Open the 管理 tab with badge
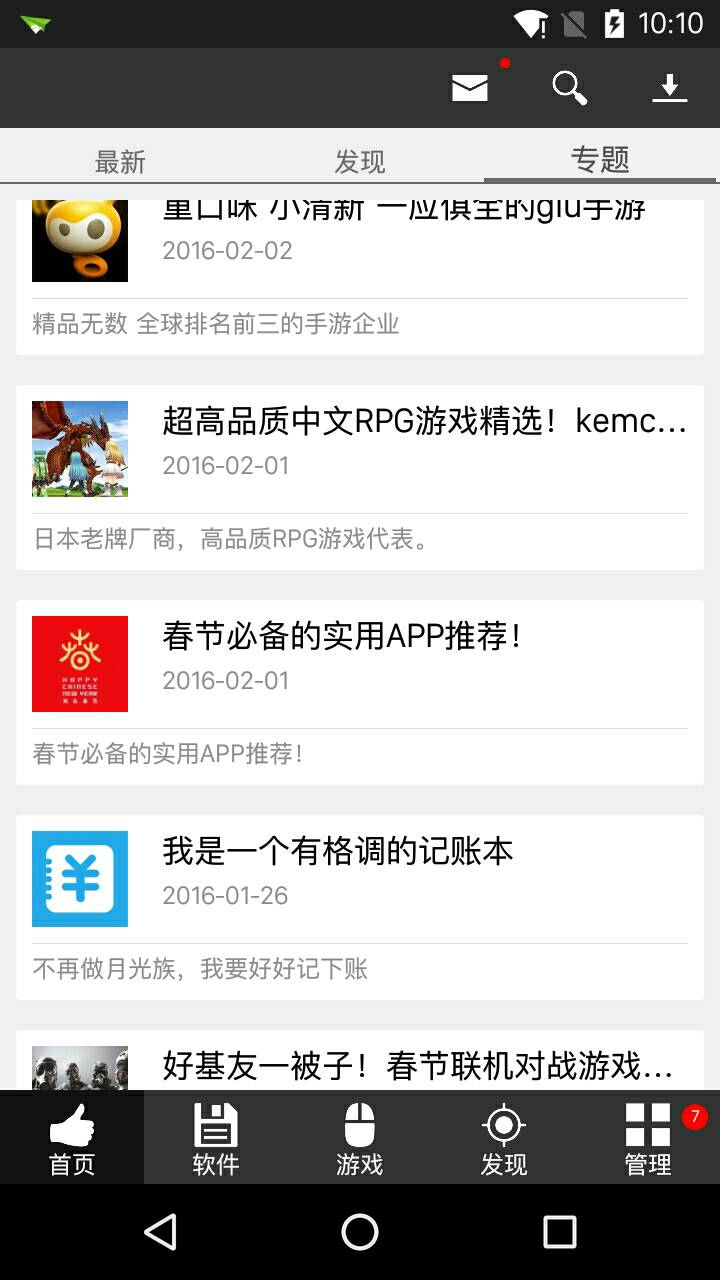The height and width of the screenshot is (1280, 720). coord(648,1138)
